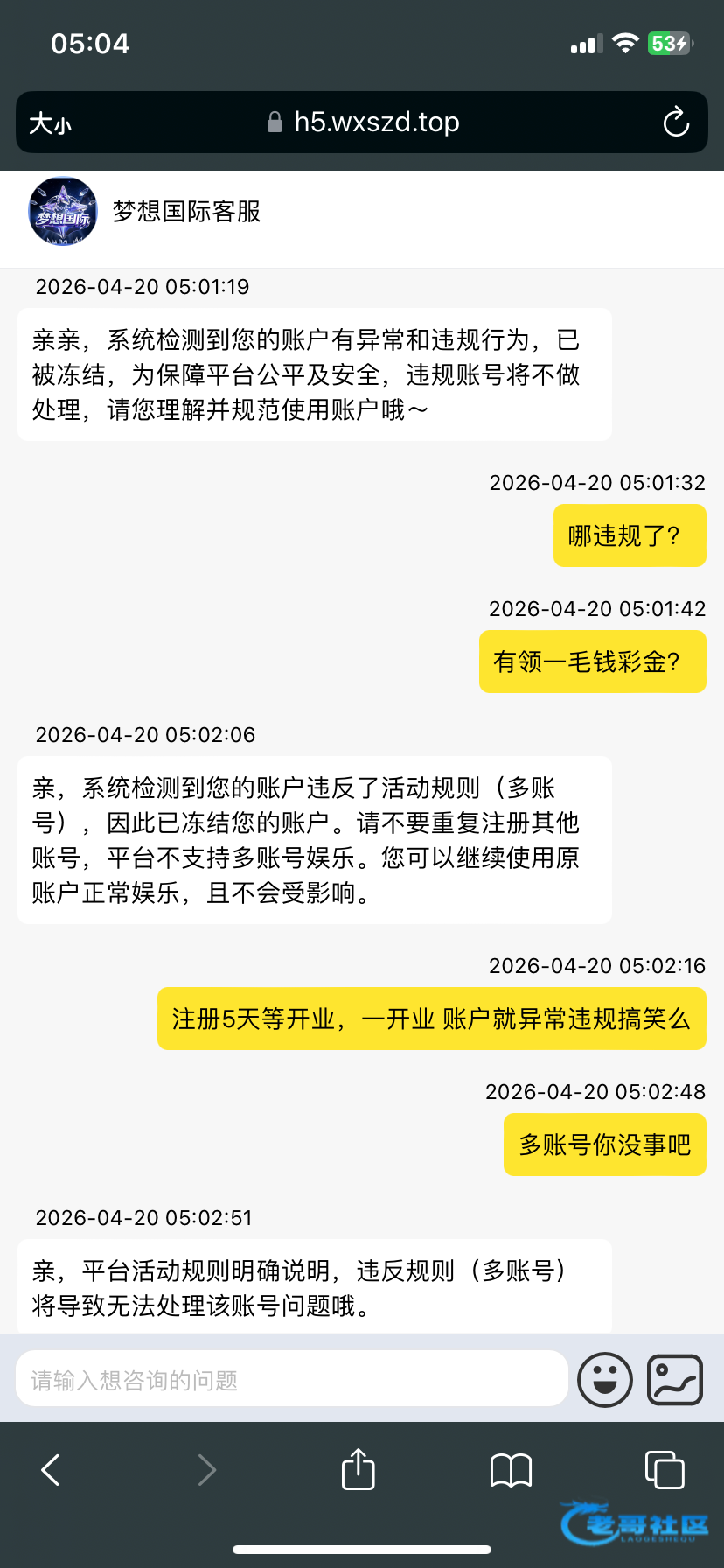Go back to the previous page
The width and height of the screenshot is (724, 1568).
click(52, 1470)
